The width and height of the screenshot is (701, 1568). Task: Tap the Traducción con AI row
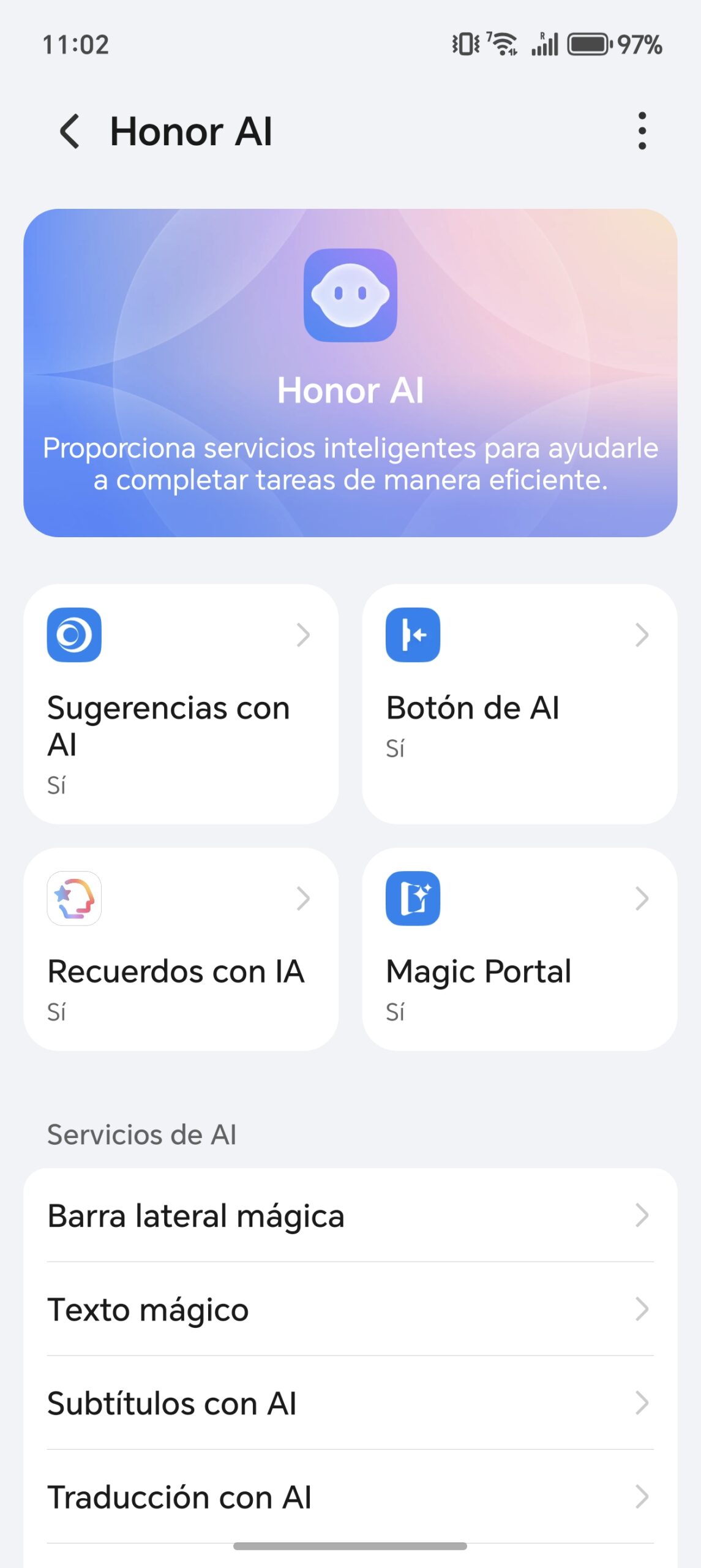click(x=350, y=1496)
